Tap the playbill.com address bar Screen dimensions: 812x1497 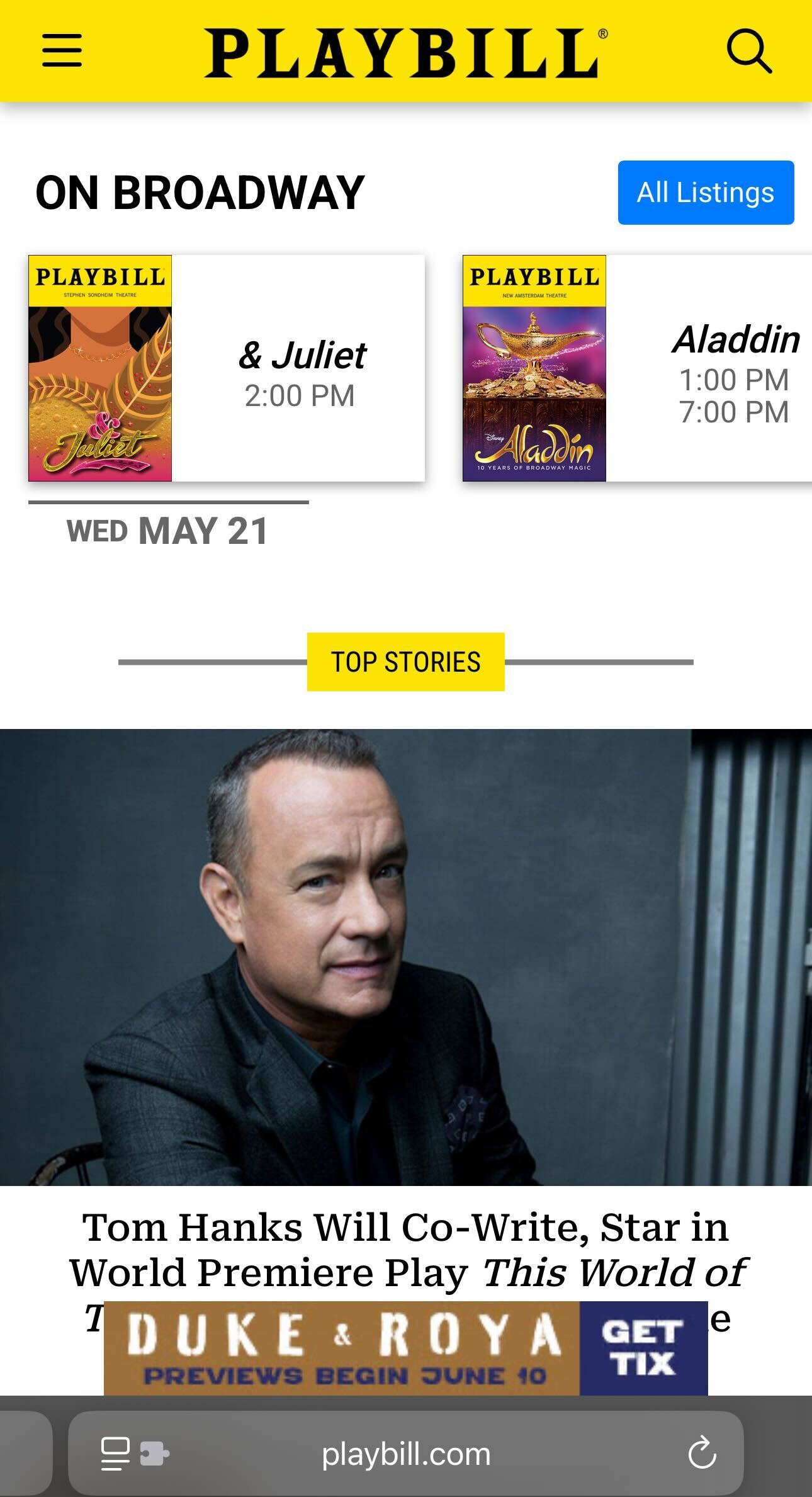(x=406, y=1453)
